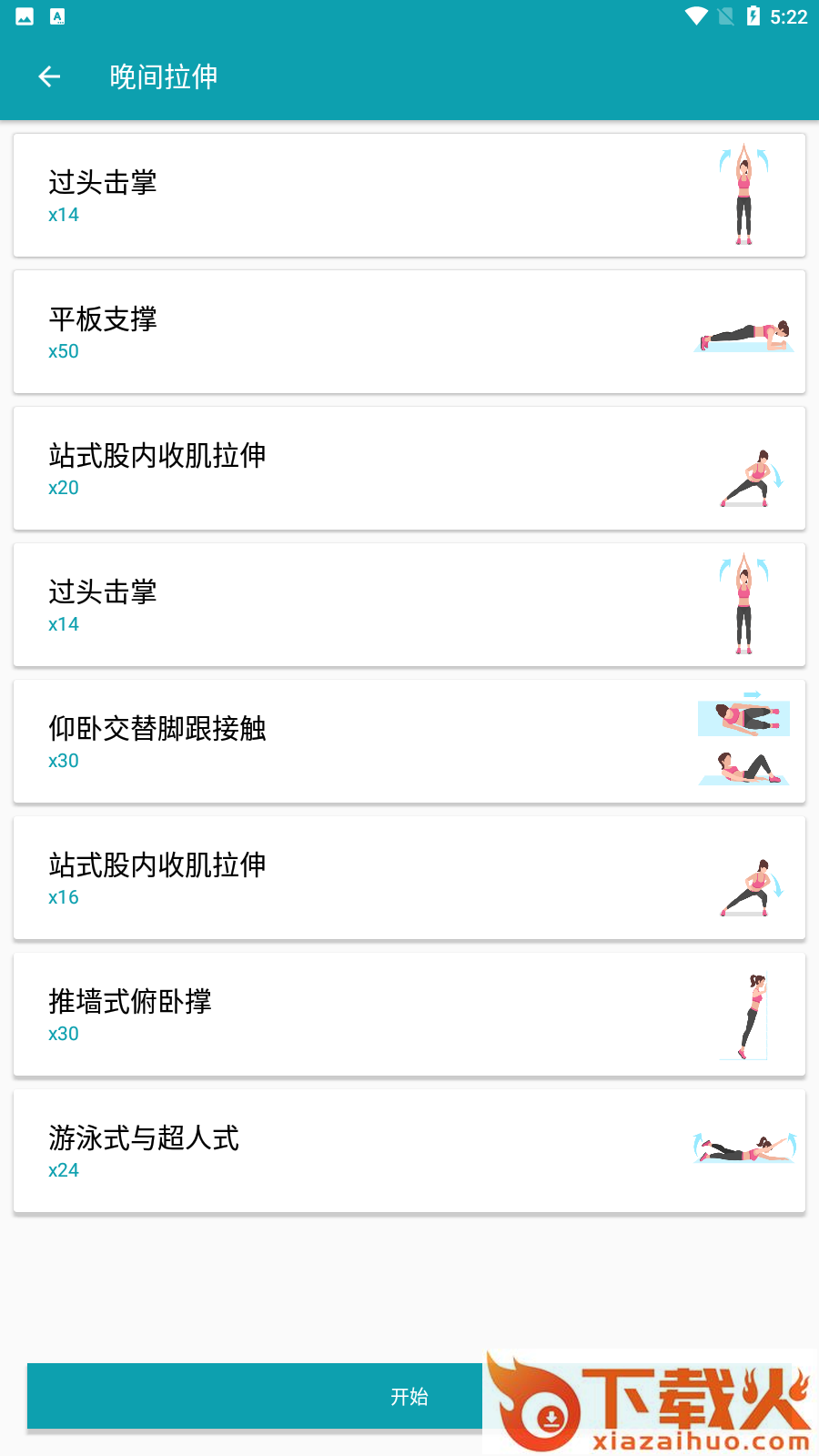Open the 游泳式与超人式 x24 exercise
Screen dimensions: 819x1456
[x=409, y=1151]
